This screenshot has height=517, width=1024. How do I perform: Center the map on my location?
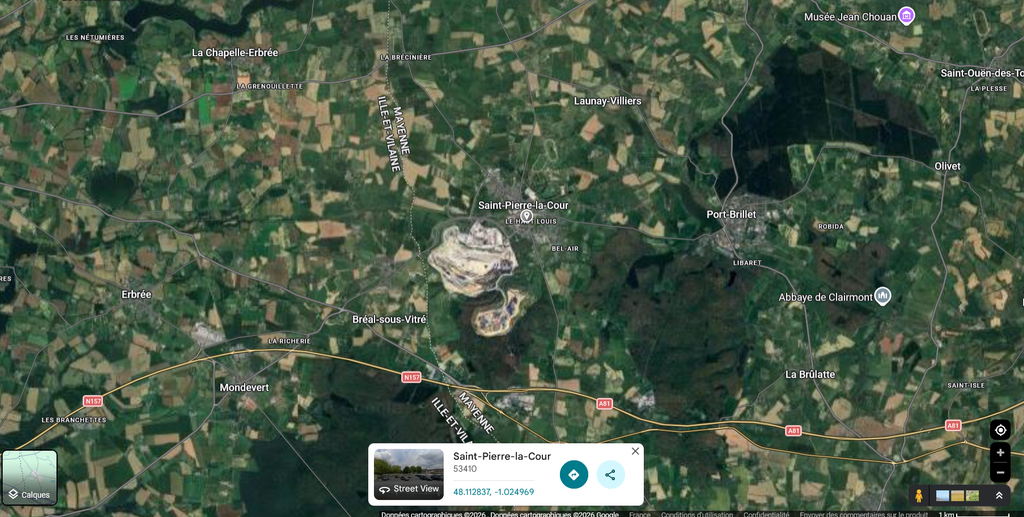1000,430
